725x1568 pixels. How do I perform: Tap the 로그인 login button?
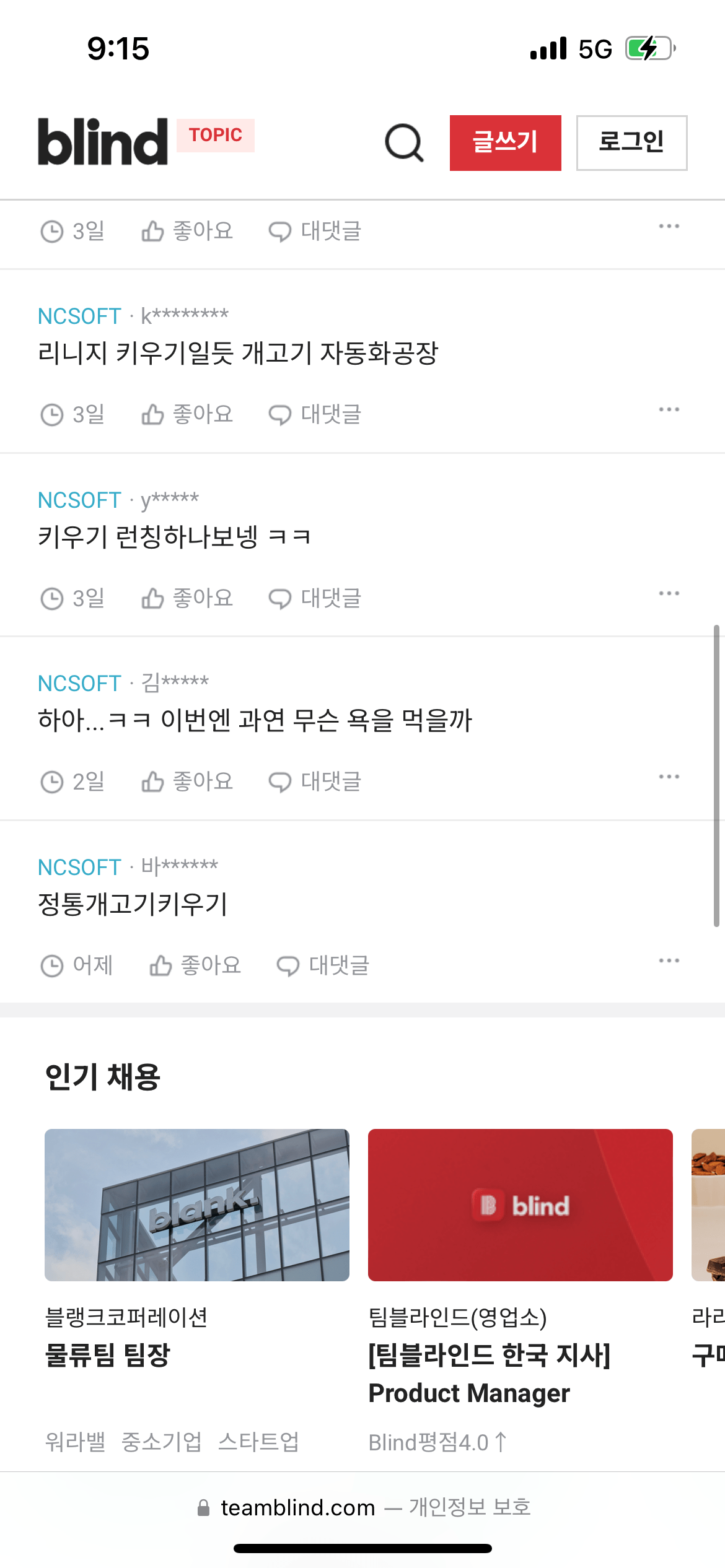(x=631, y=143)
